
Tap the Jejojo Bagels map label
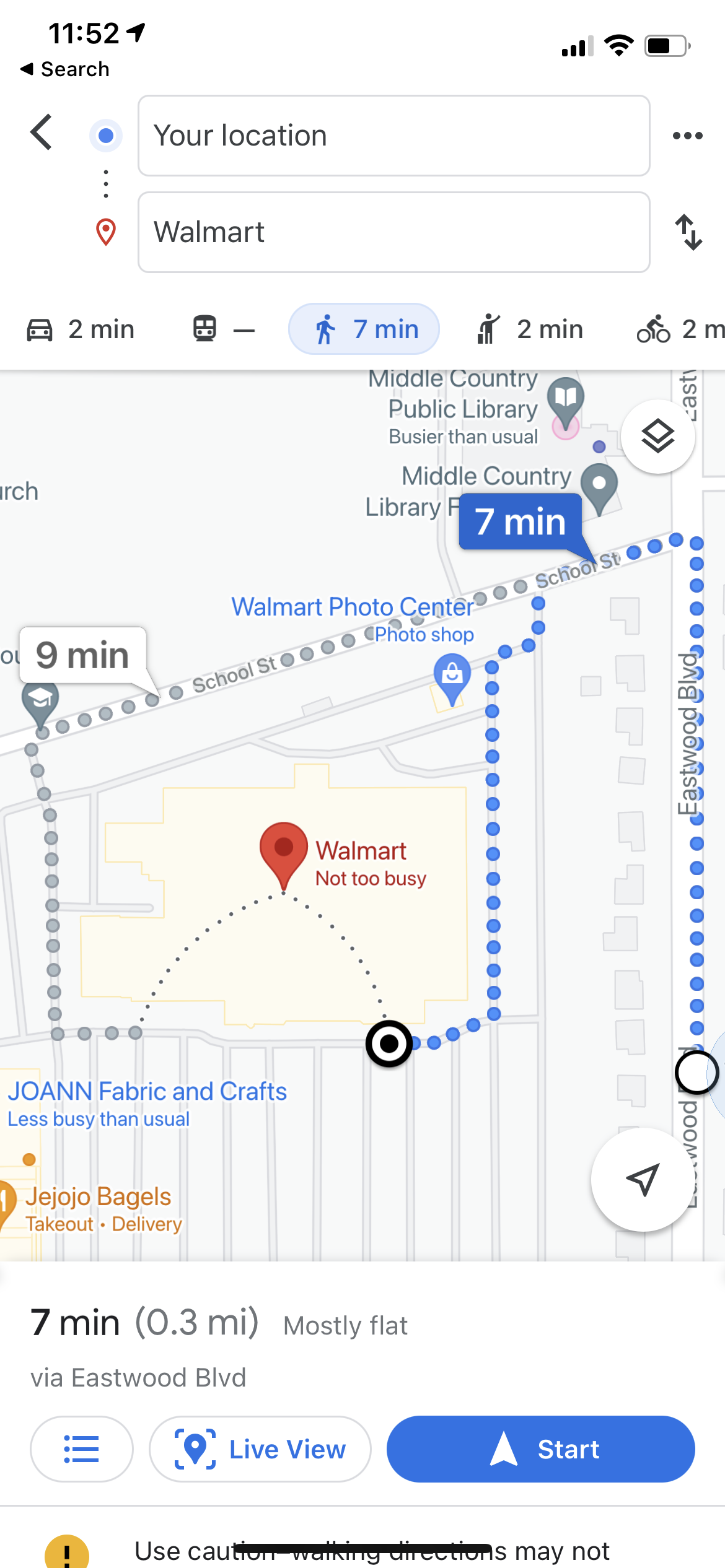[98, 1197]
